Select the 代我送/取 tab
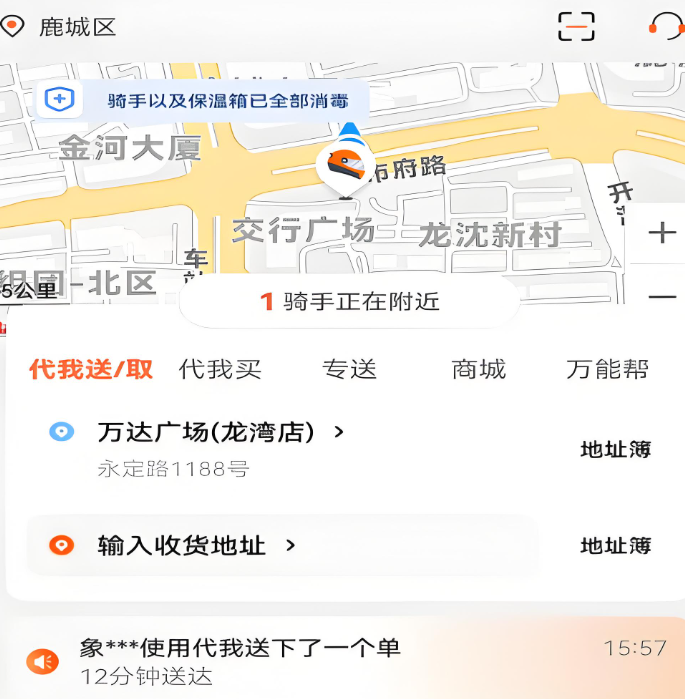Screen dimensions: 685x699 tap(91, 369)
